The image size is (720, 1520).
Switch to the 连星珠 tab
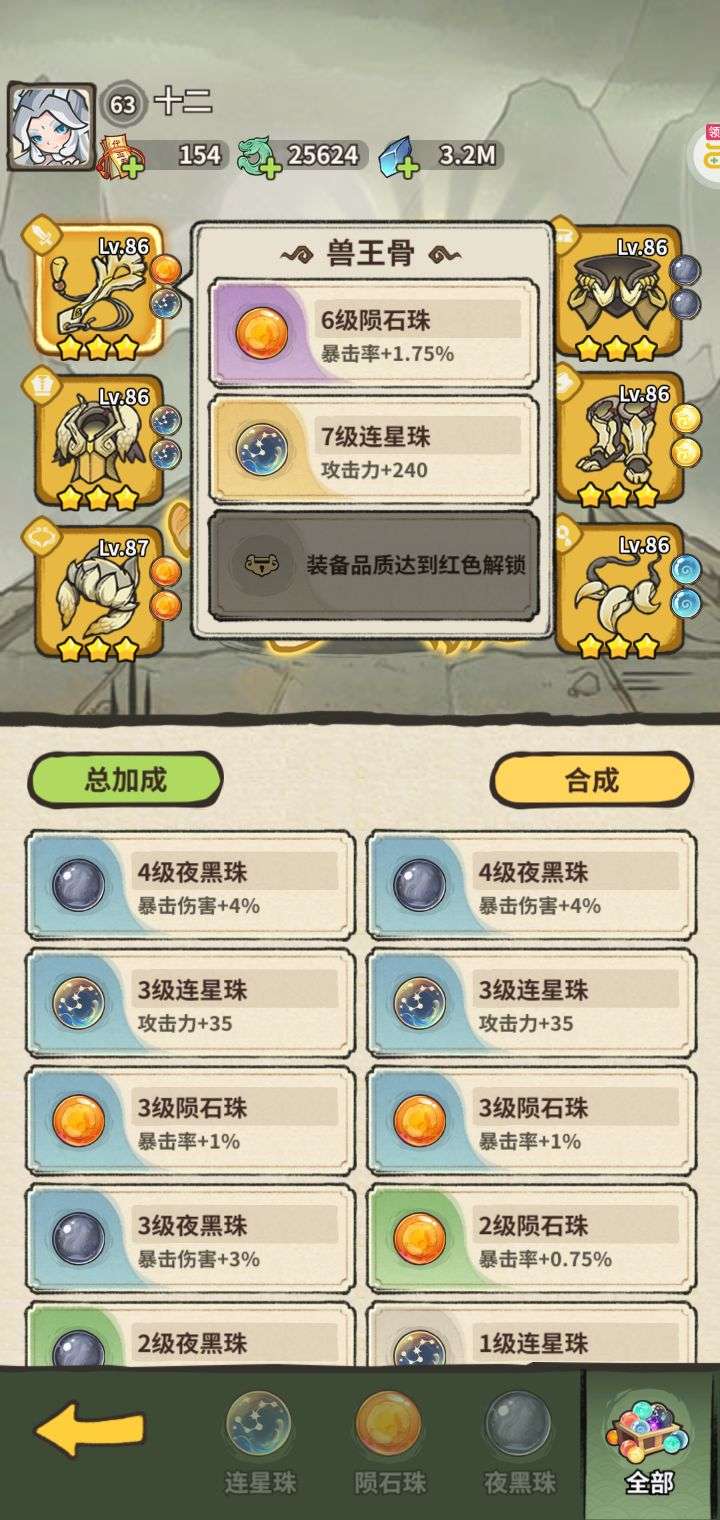pos(259,1442)
